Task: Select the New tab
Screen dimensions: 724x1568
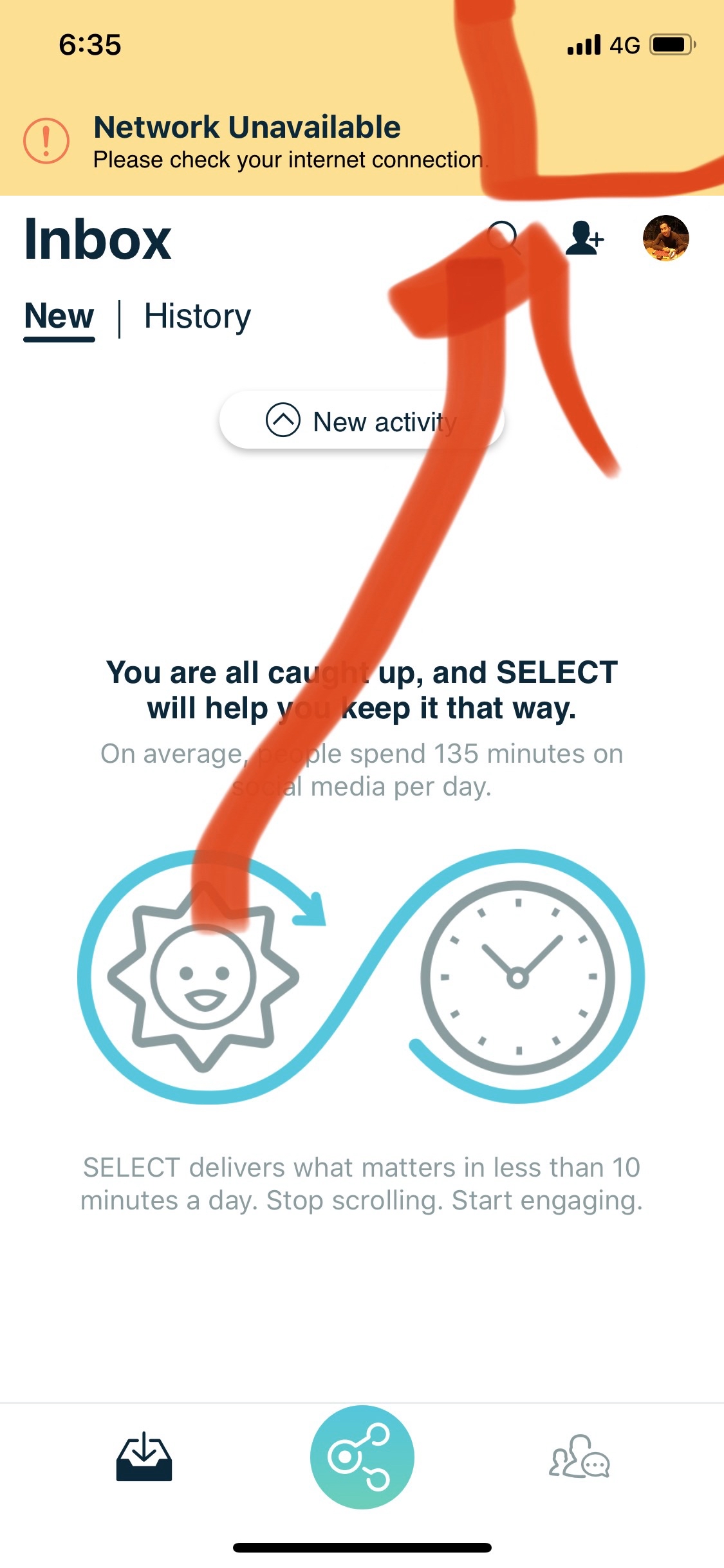Action: (x=59, y=317)
